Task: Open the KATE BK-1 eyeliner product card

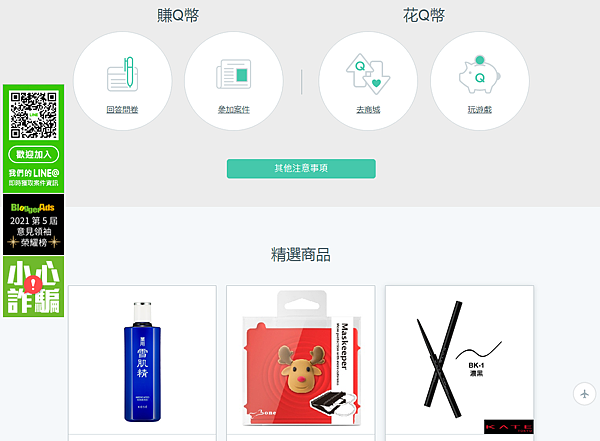Action: (x=459, y=362)
